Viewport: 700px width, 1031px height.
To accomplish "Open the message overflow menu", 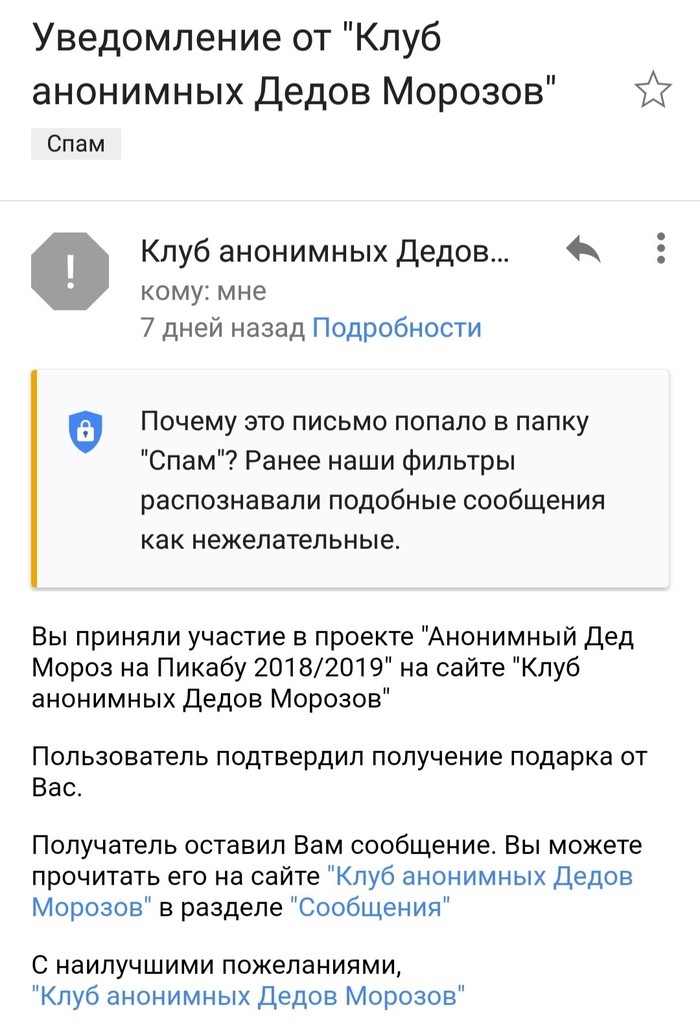I will coord(660,248).
